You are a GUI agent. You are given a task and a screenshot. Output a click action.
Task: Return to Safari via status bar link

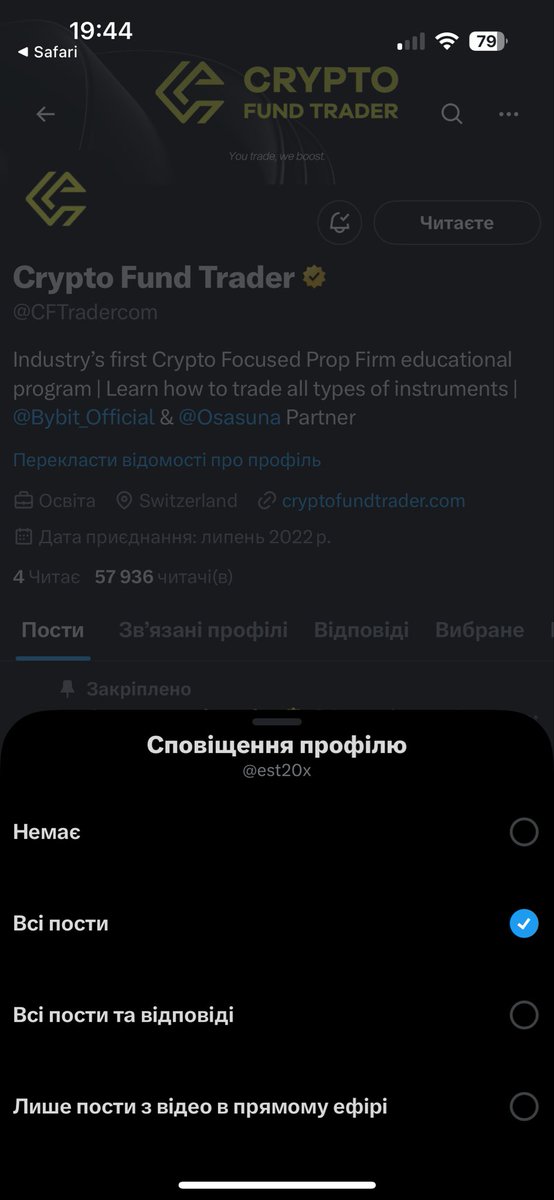coord(47,52)
